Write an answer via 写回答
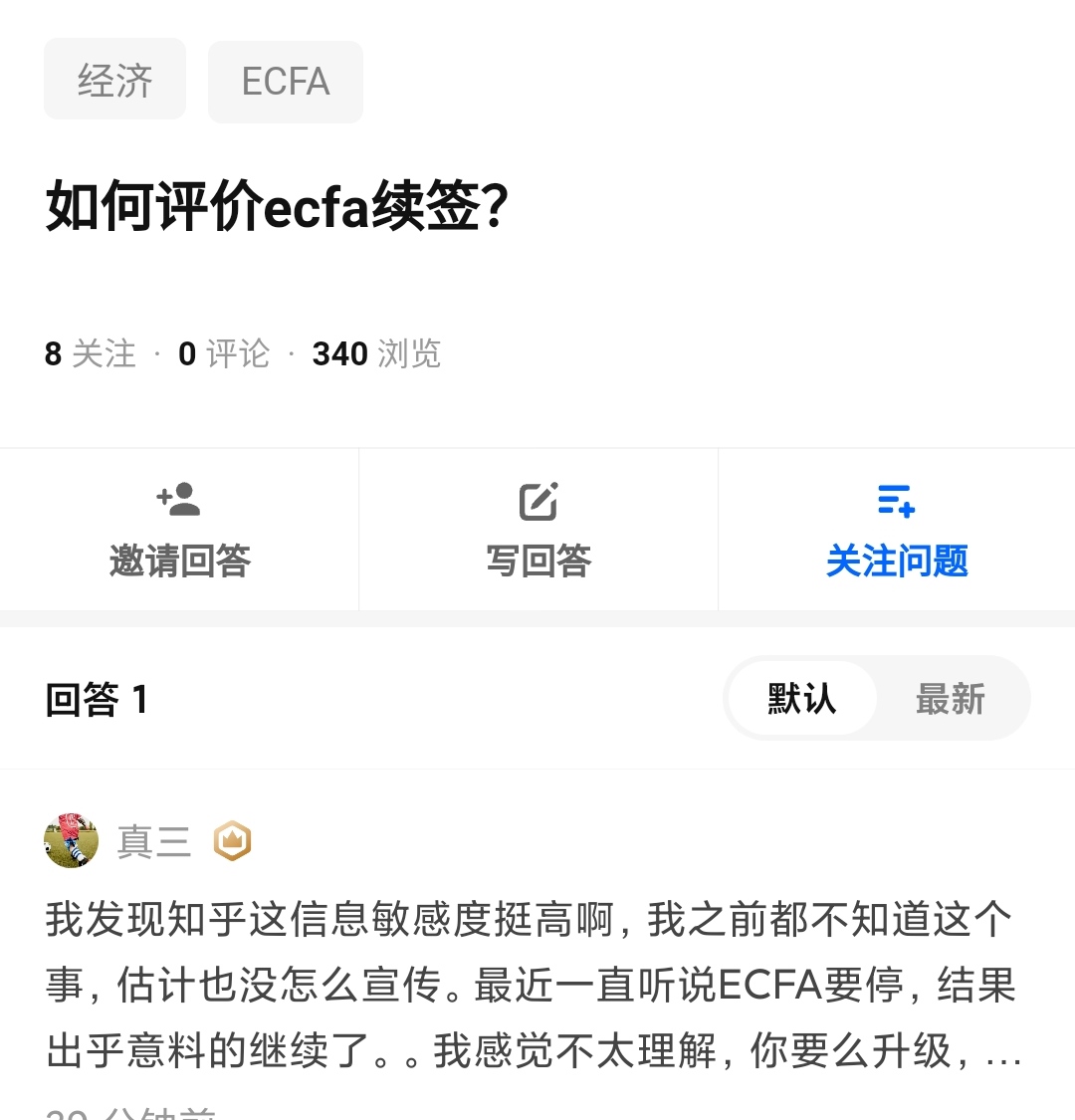Viewport: 1075px width, 1120px height. point(537,530)
